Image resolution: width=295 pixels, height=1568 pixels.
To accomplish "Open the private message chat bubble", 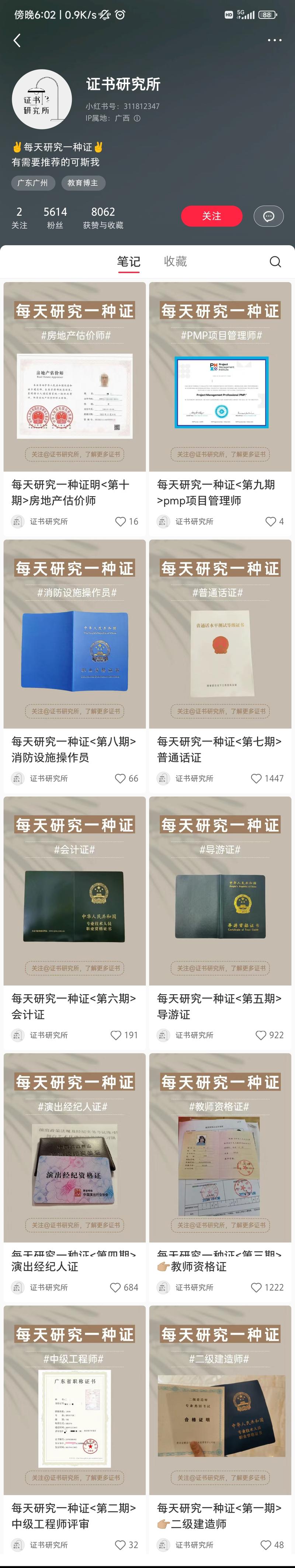I will 268,216.
